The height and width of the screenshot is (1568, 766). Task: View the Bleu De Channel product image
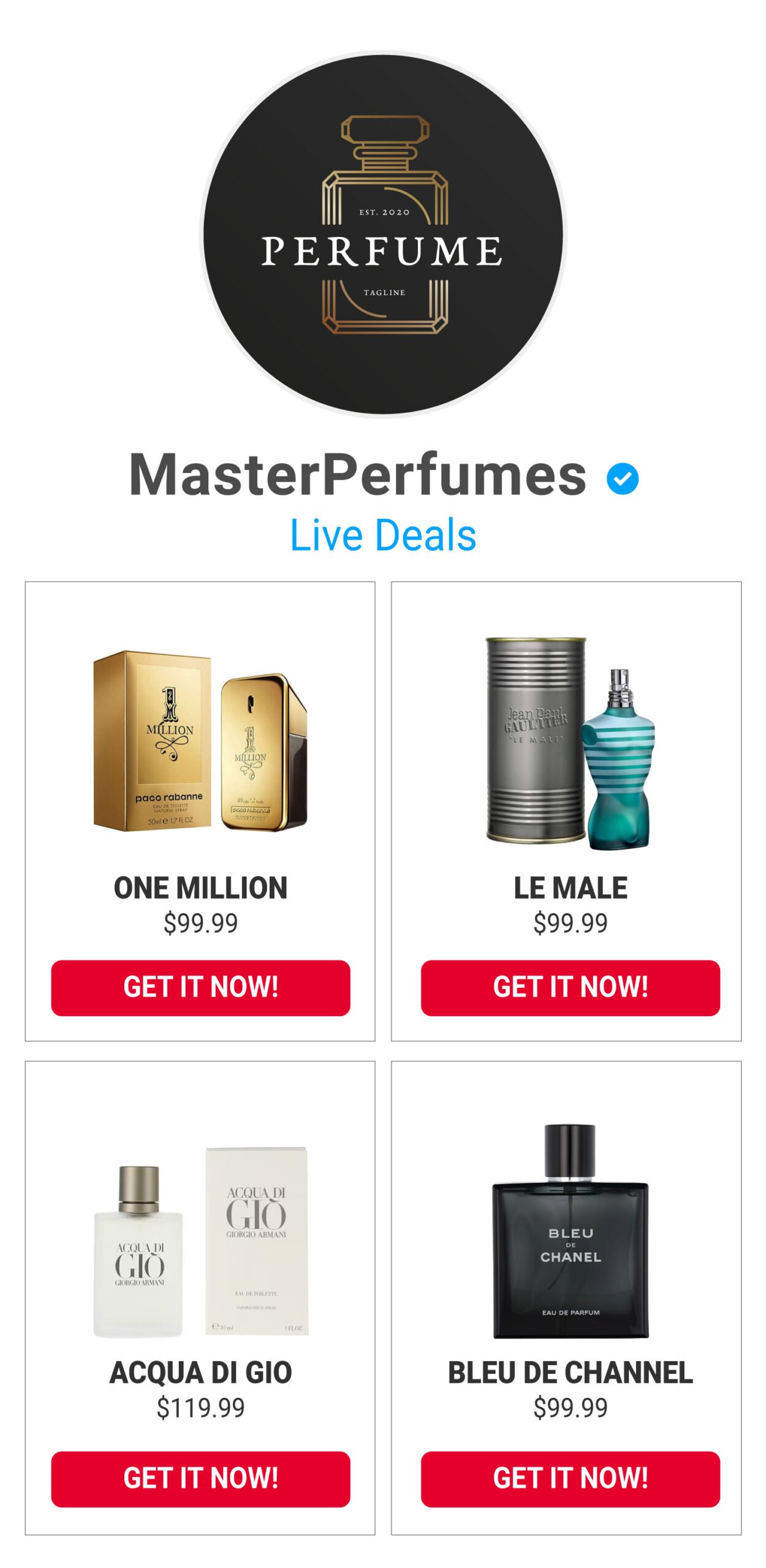coord(570,1231)
